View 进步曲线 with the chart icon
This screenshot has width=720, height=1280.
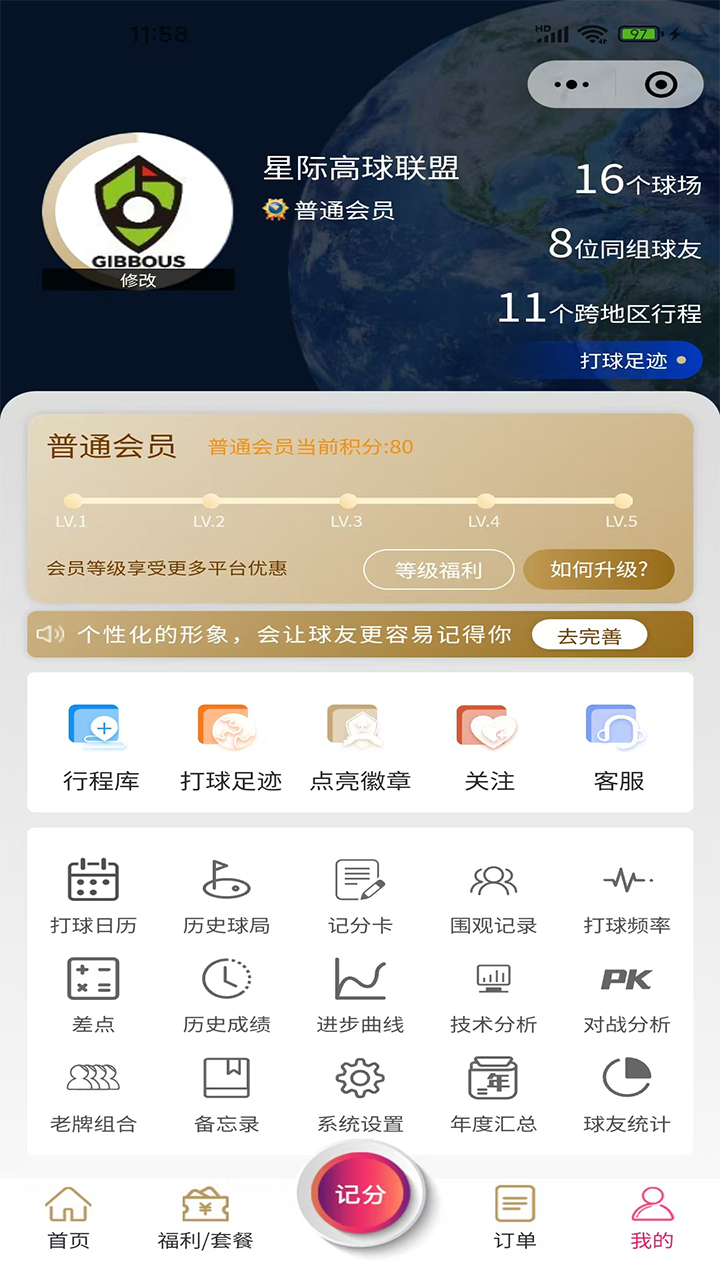359,980
